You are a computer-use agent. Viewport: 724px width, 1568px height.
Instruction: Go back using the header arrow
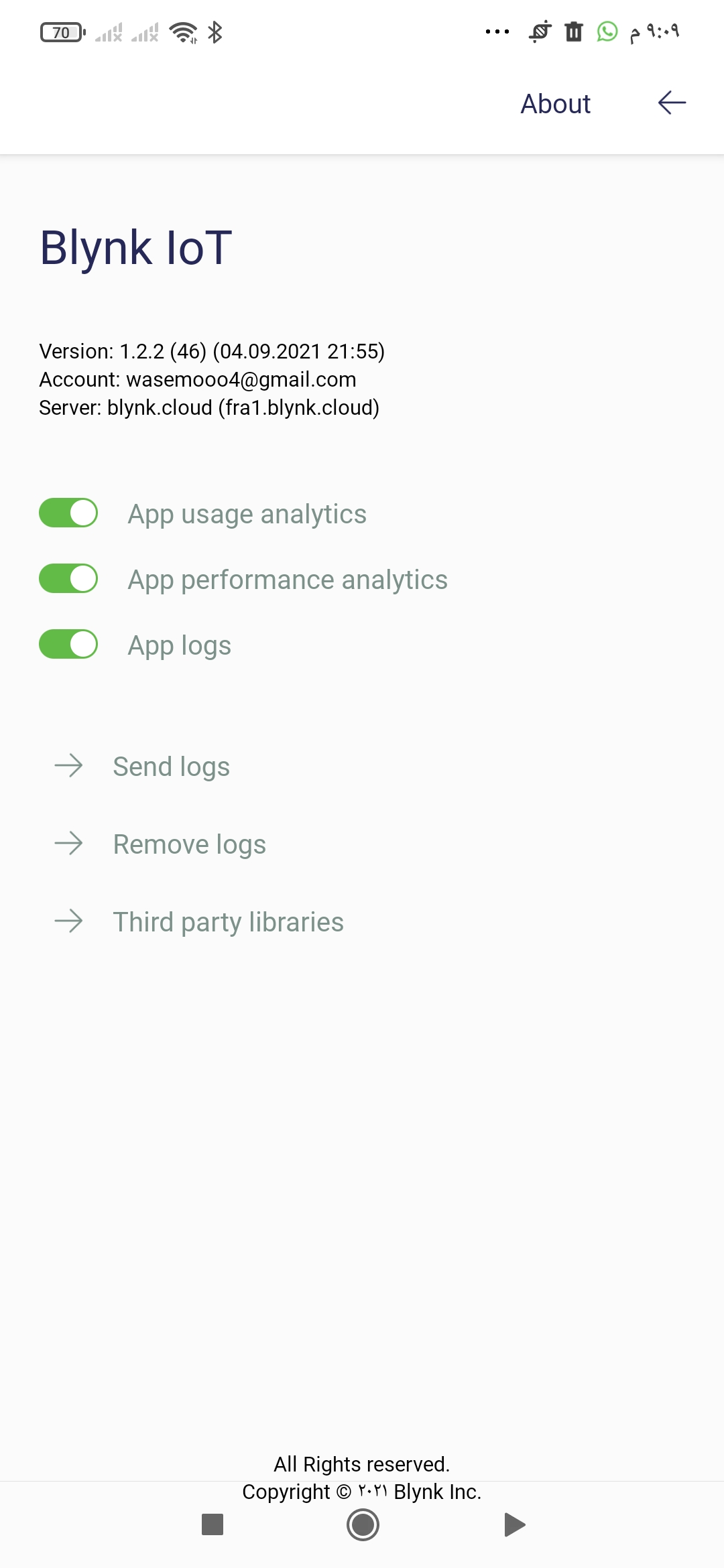pos(672,103)
